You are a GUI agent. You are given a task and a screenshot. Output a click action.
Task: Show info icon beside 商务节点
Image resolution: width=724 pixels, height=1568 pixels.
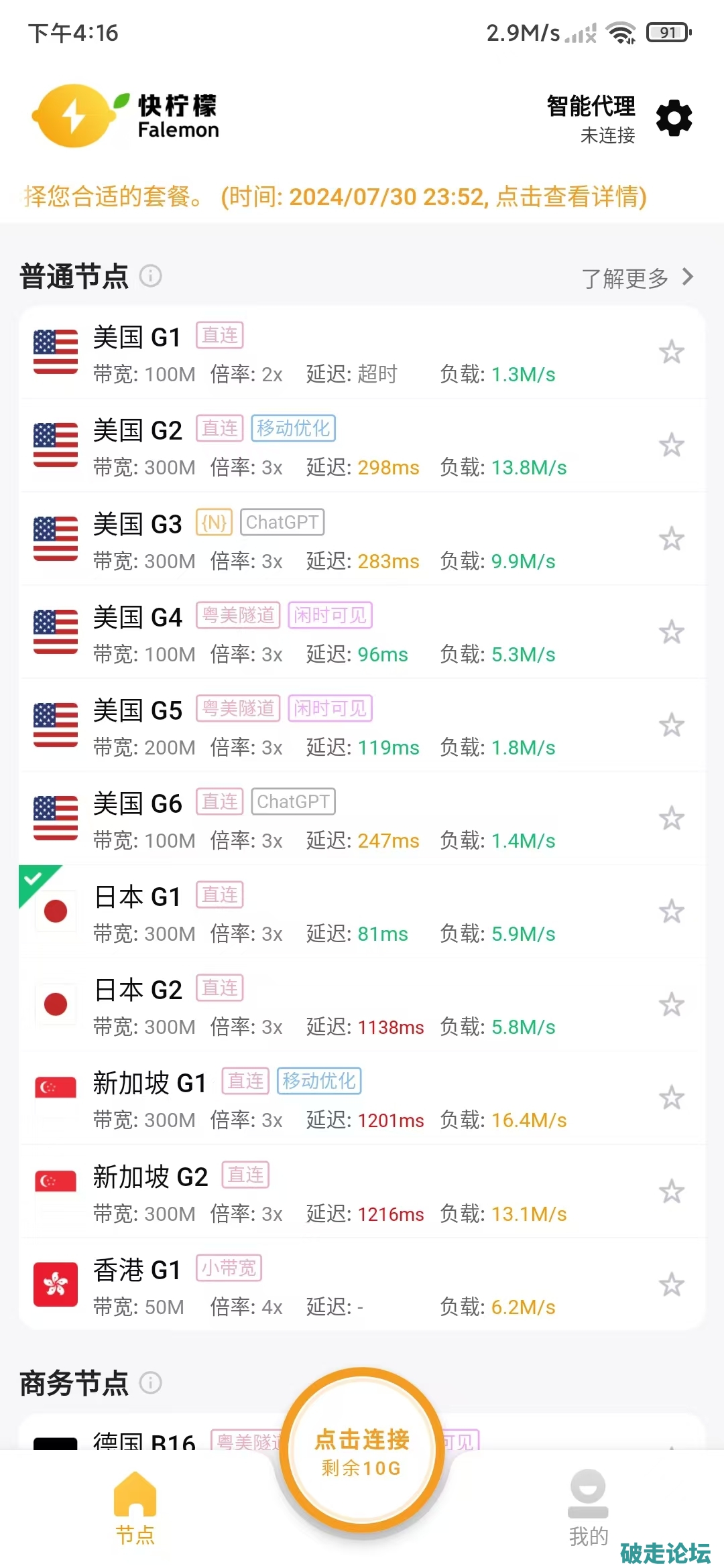pyautogui.click(x=150, y=1382)
